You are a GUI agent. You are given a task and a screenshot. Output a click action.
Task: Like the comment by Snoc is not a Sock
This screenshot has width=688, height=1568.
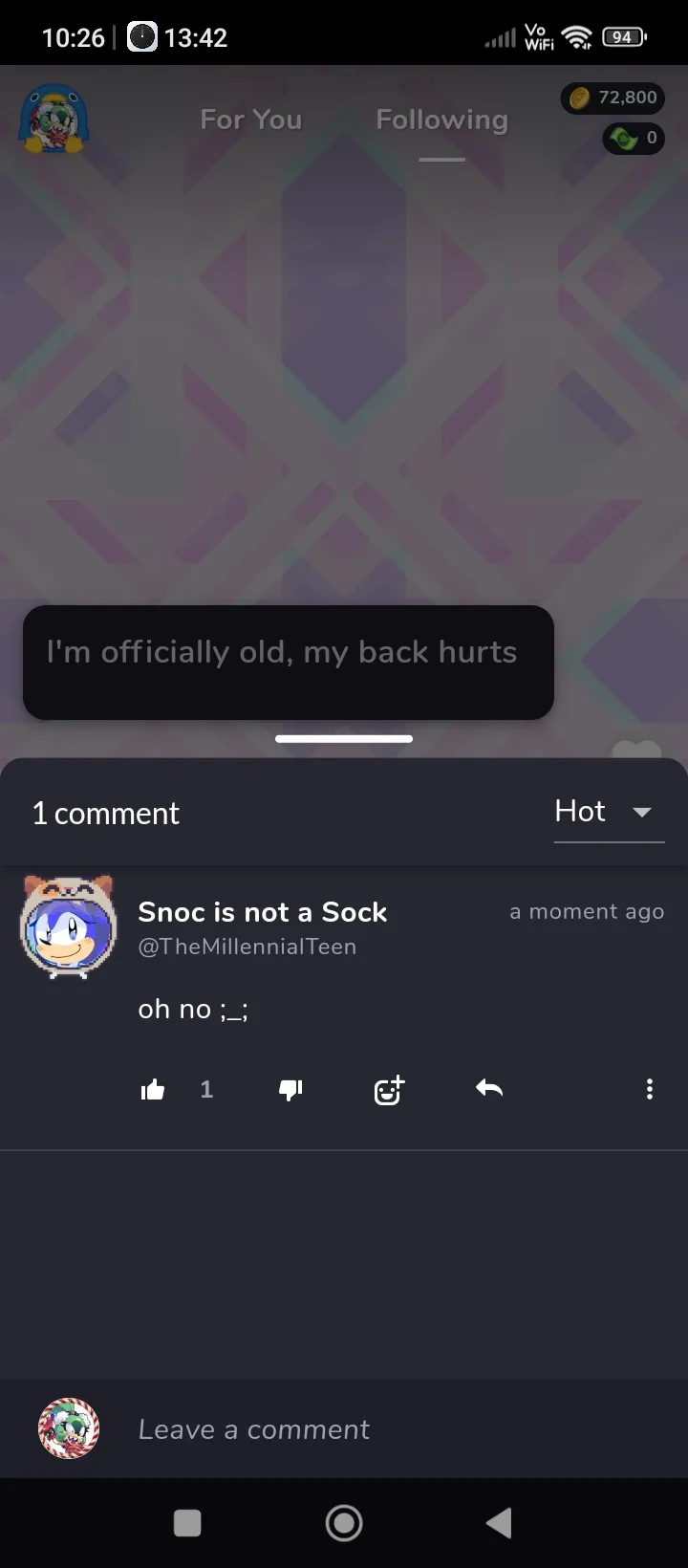click(x=153, y=1089)
